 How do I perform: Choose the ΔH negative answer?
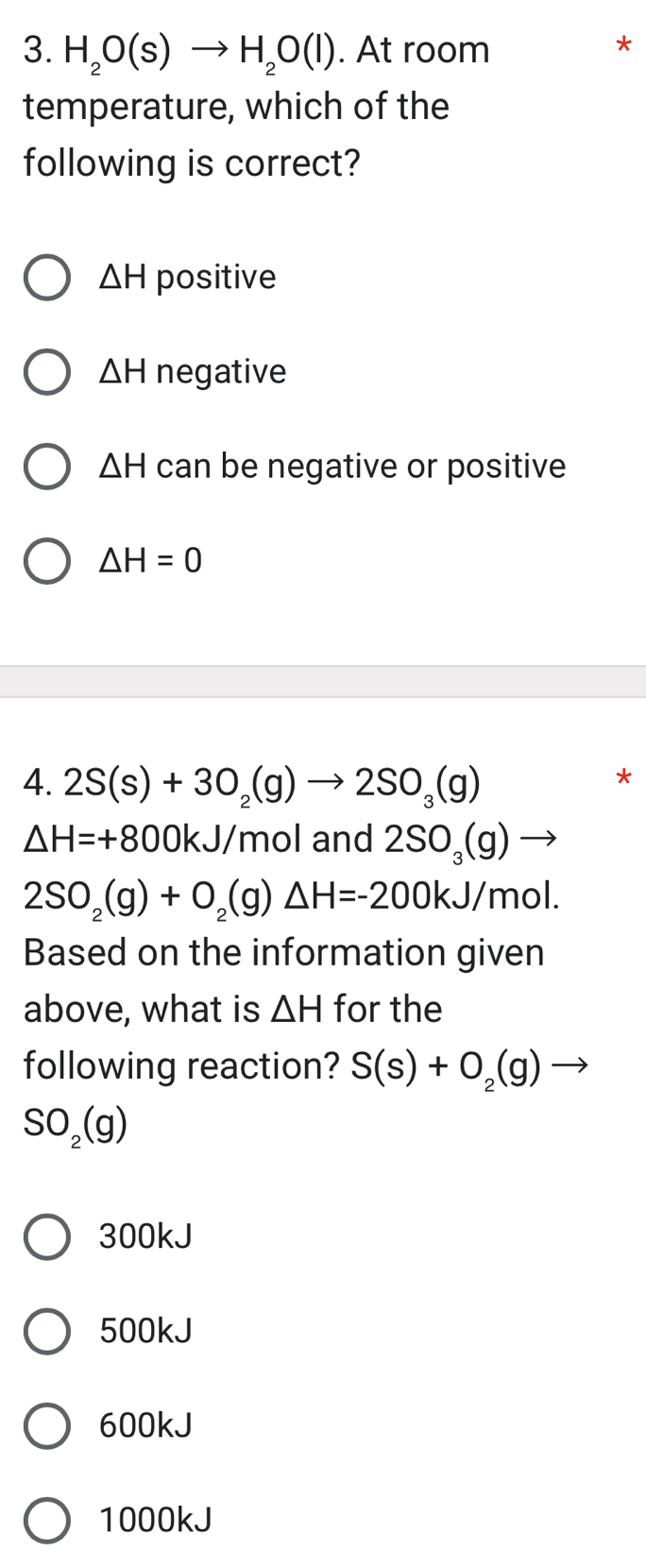[x=46, y=372]
